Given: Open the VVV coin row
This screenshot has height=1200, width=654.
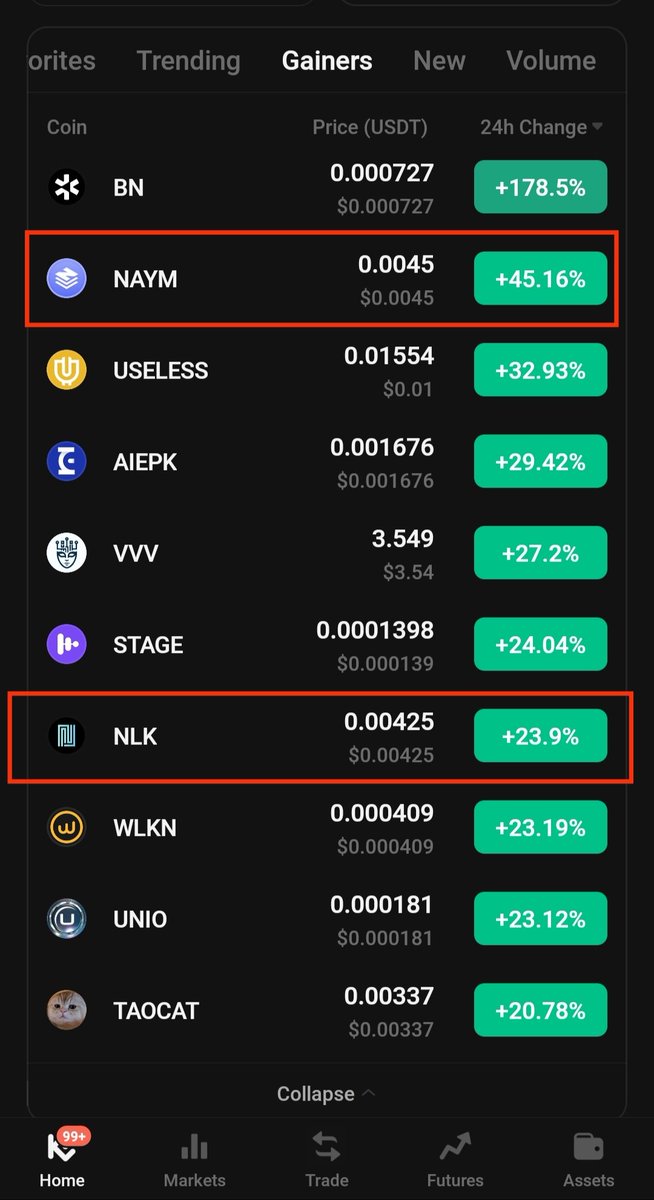Looking at the screenshot, I should pos(327,553).
